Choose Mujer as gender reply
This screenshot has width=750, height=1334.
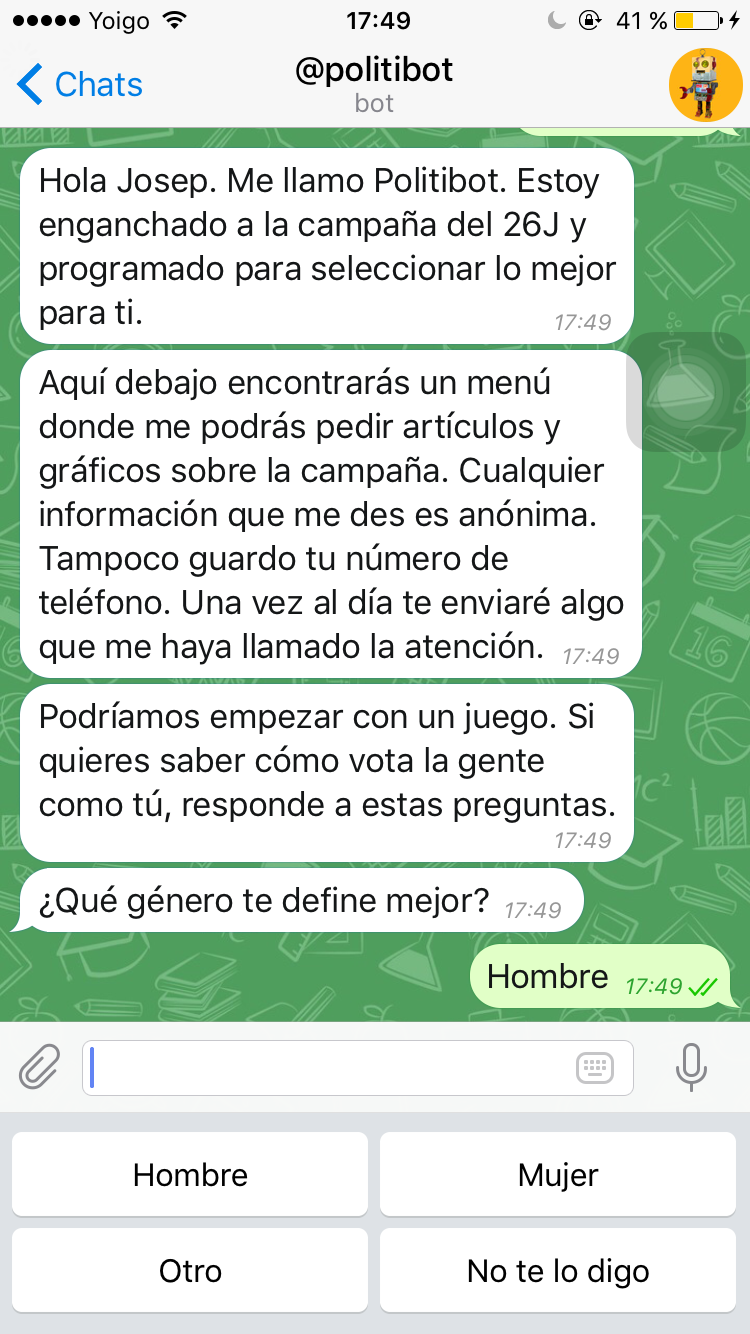[x=558, y=1174]
